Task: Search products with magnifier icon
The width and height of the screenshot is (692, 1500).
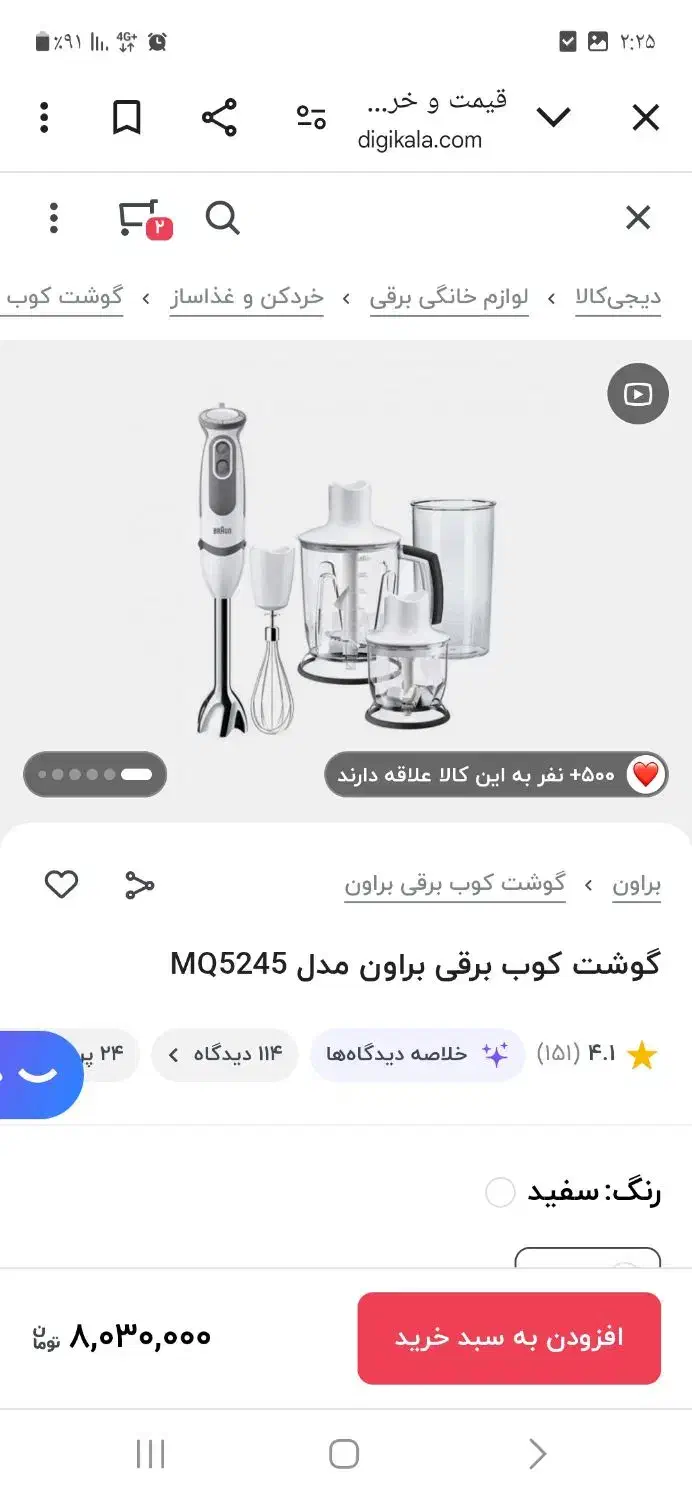Action: (x=222, y=217)
